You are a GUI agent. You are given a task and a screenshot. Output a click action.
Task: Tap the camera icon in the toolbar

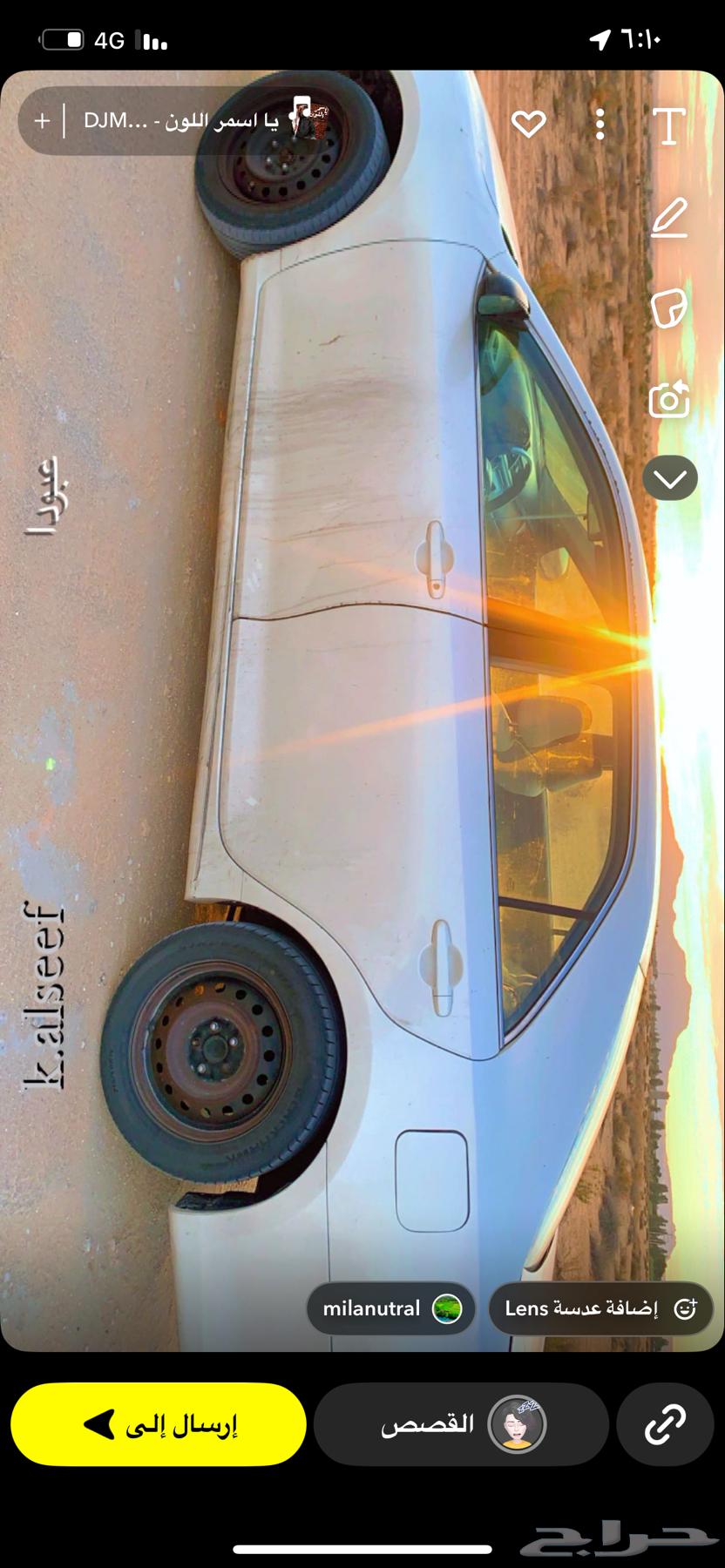tap(669, 400)
